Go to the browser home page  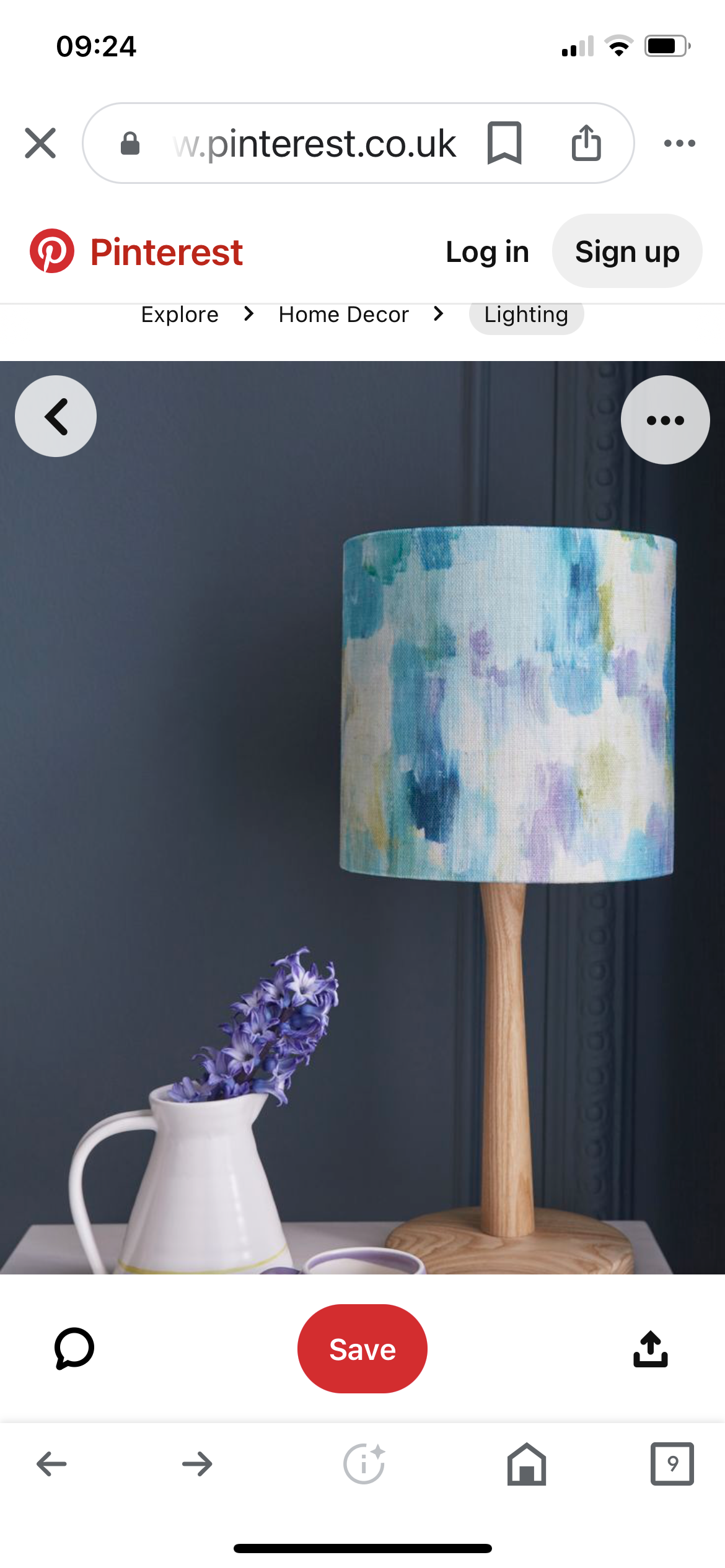click(527, 1464)
